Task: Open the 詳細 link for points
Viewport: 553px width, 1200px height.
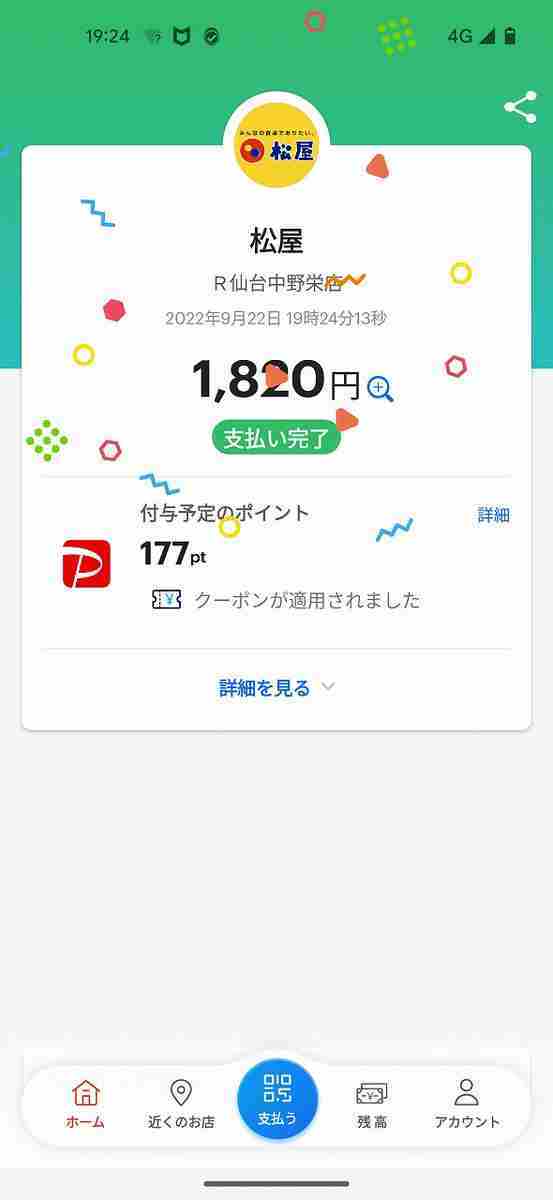Action: (x=494, y=515)
